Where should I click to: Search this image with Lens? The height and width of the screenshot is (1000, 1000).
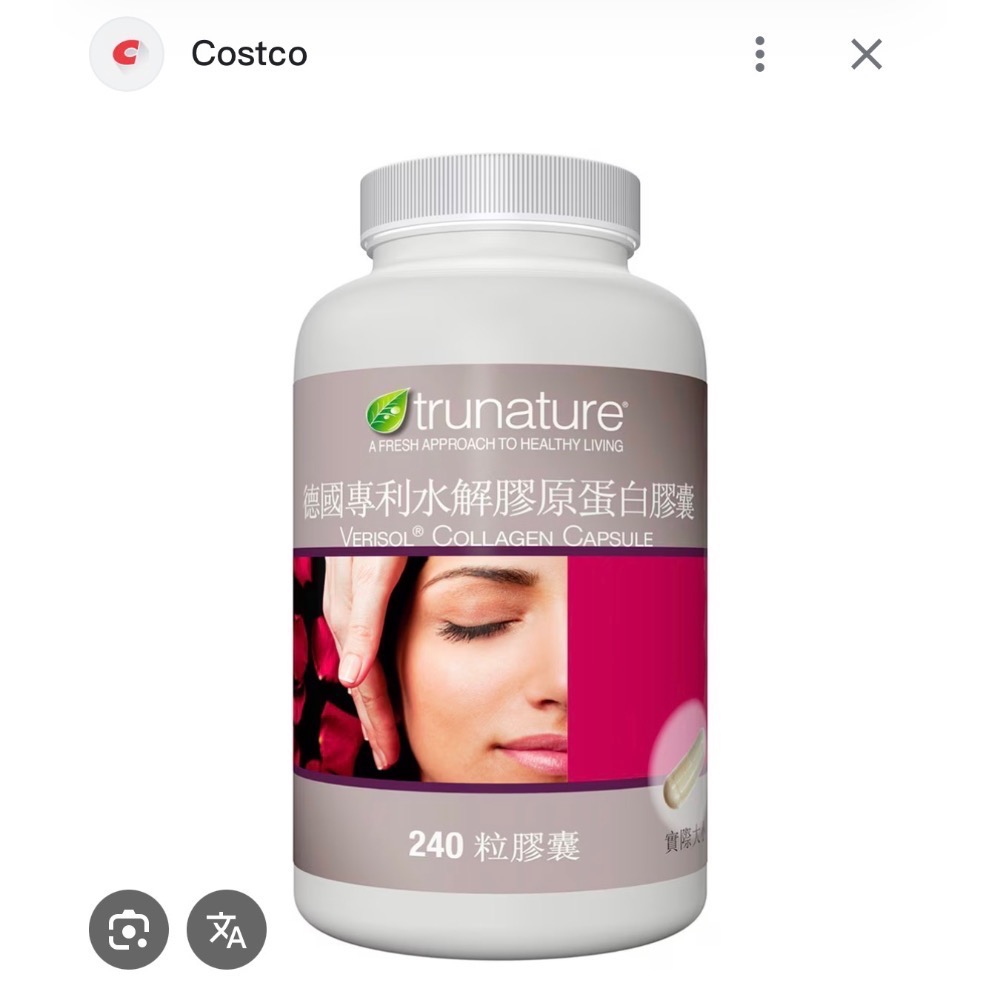(128, 930)
